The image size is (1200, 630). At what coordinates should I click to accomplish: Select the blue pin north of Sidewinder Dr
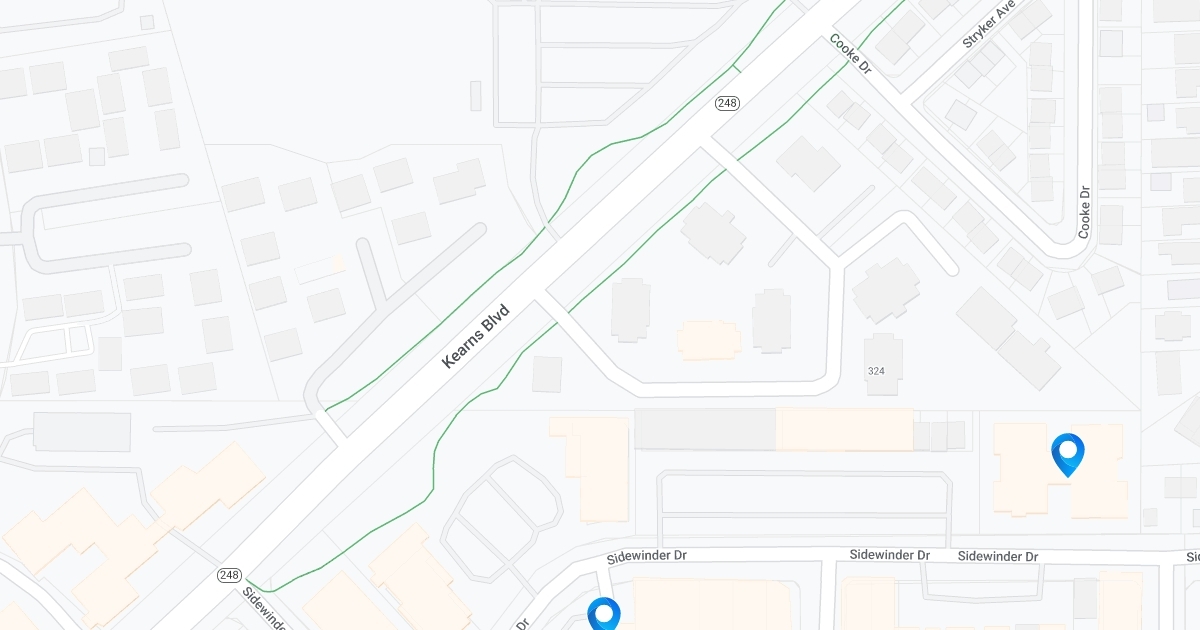1068,453
